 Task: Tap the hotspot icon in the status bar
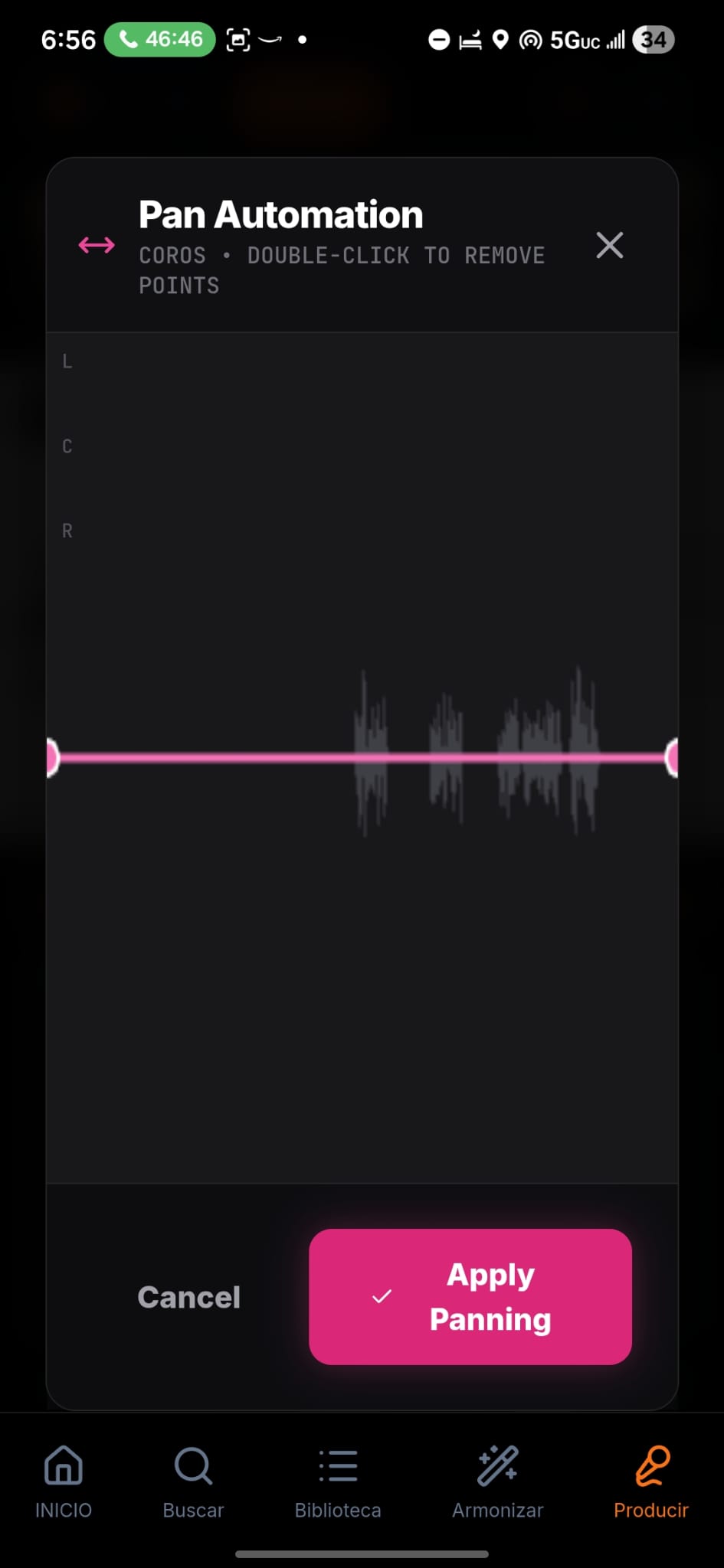pos(530,40)
